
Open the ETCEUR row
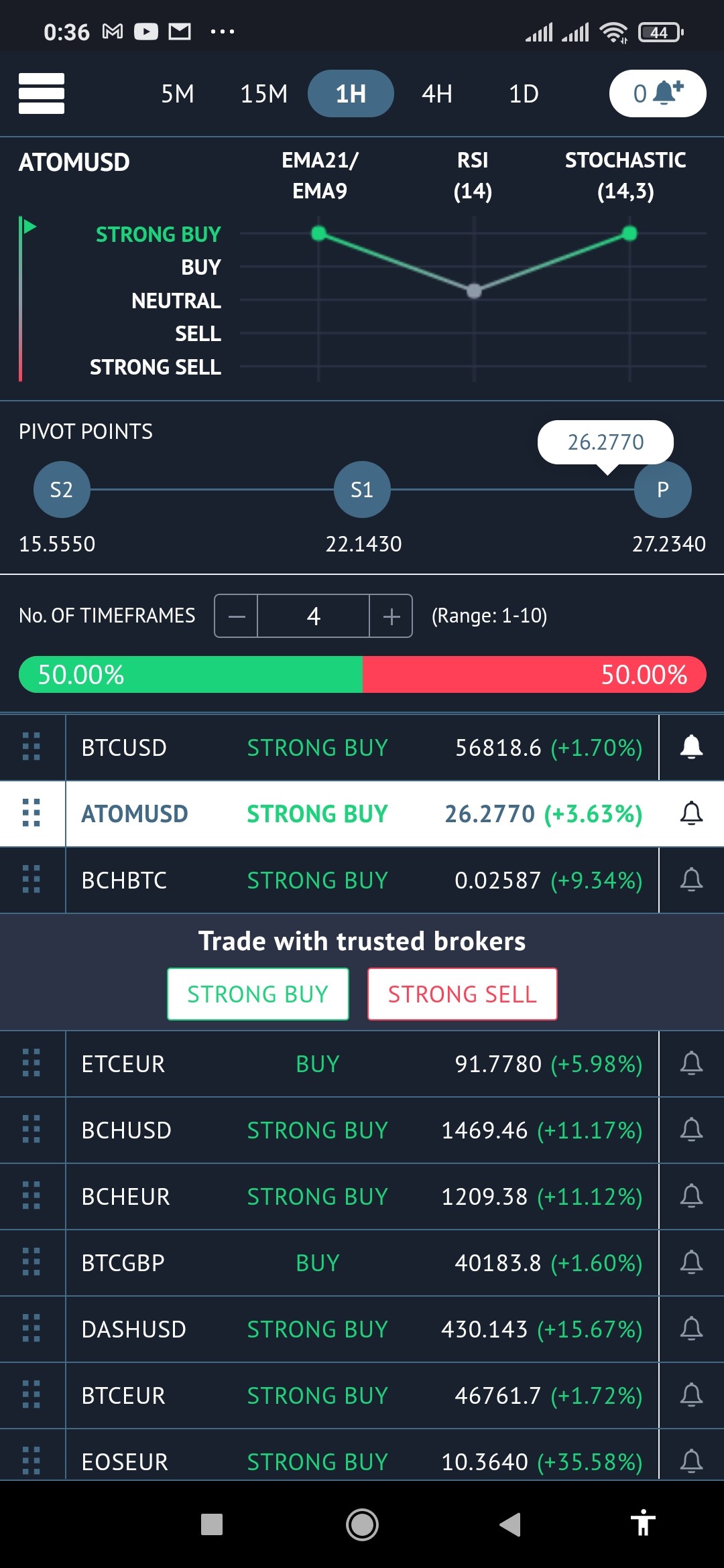click(x=362, y=1063)
